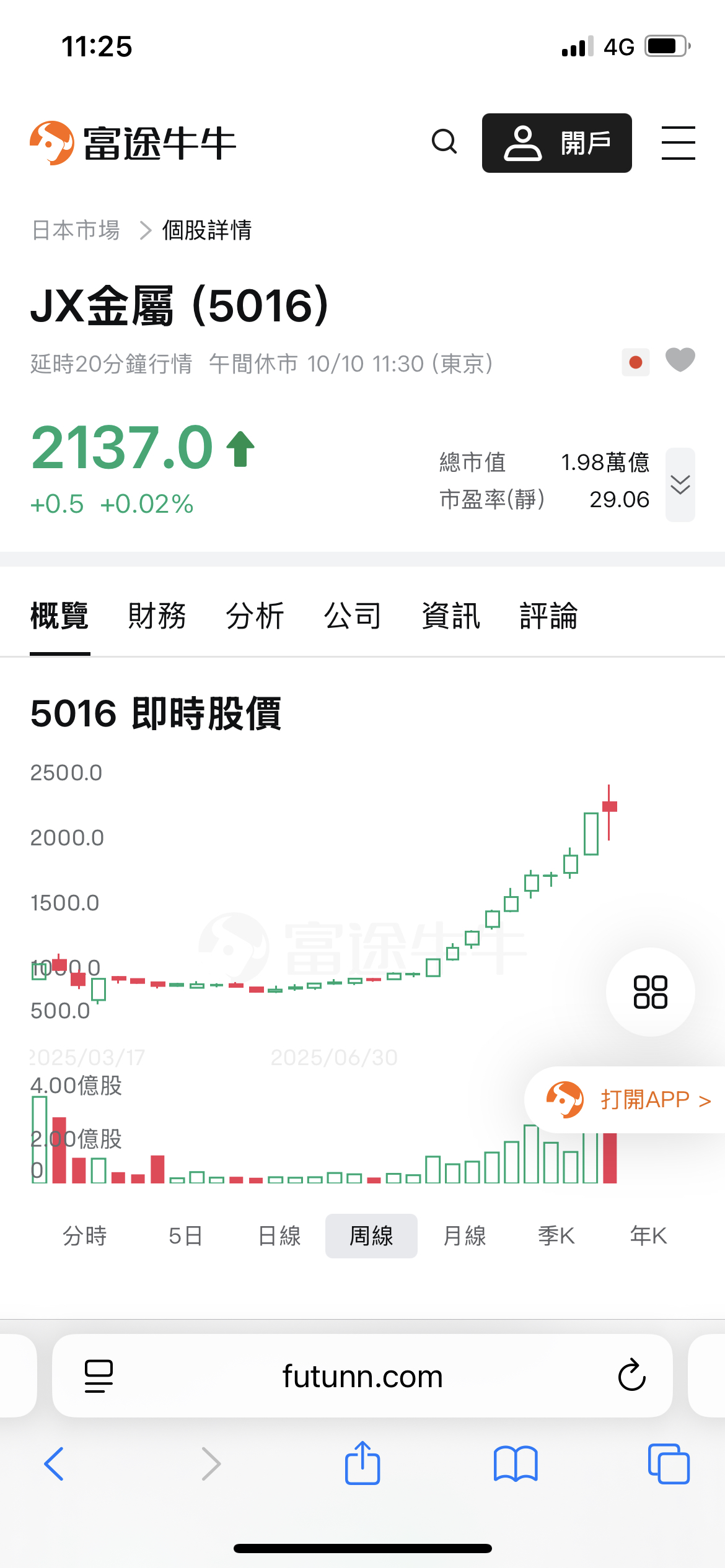Select the 月線 chart period
Screen dimensions: 725x1568
point(464,1235)
